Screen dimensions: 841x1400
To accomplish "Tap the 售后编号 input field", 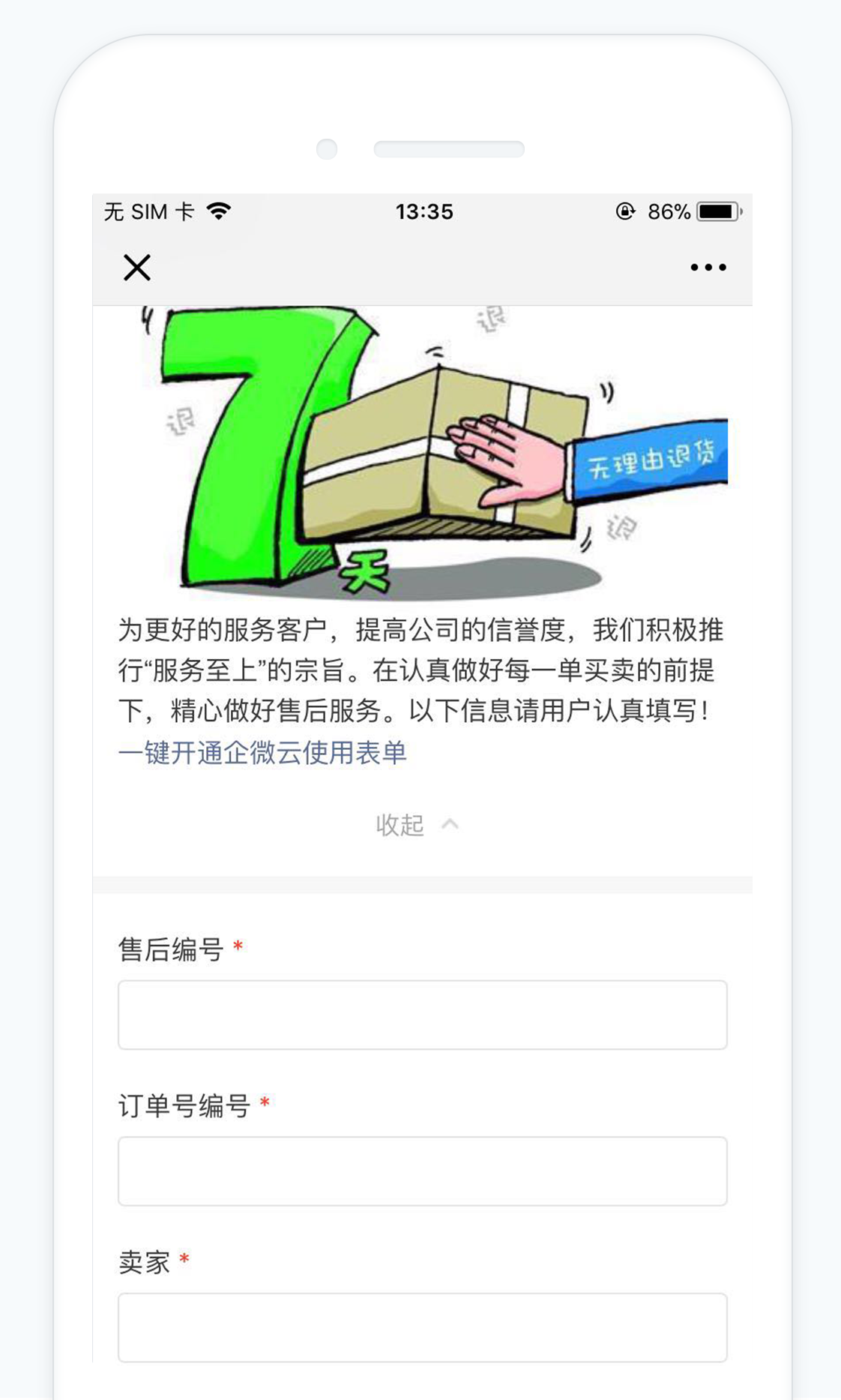I will tap(423, 1015).
